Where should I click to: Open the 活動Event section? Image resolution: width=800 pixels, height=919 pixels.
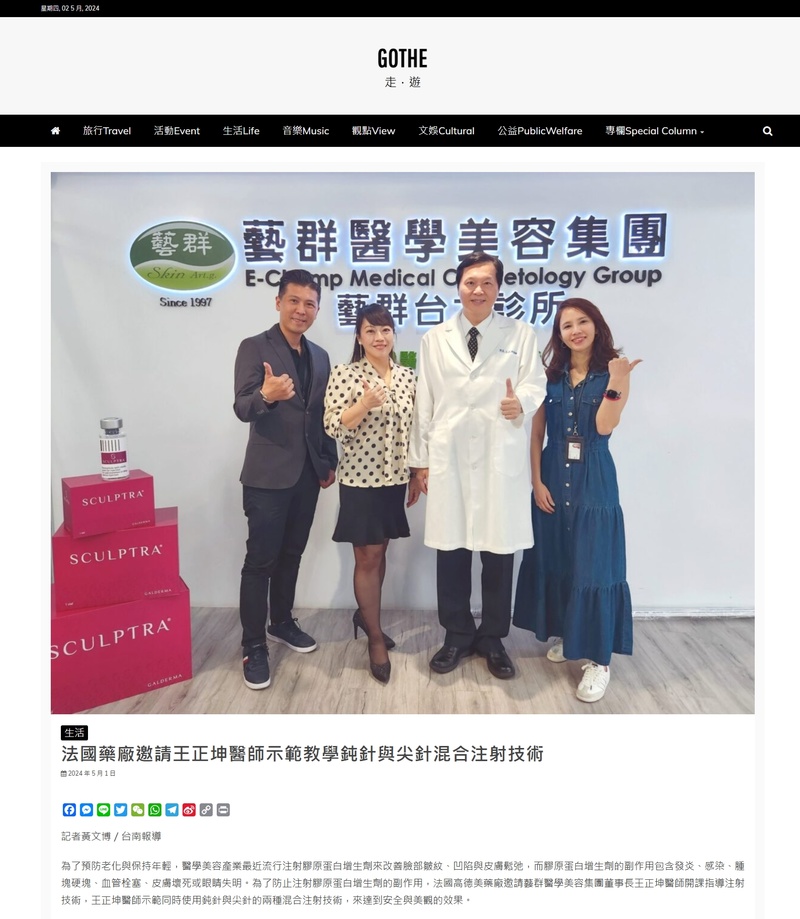[176, 131]
